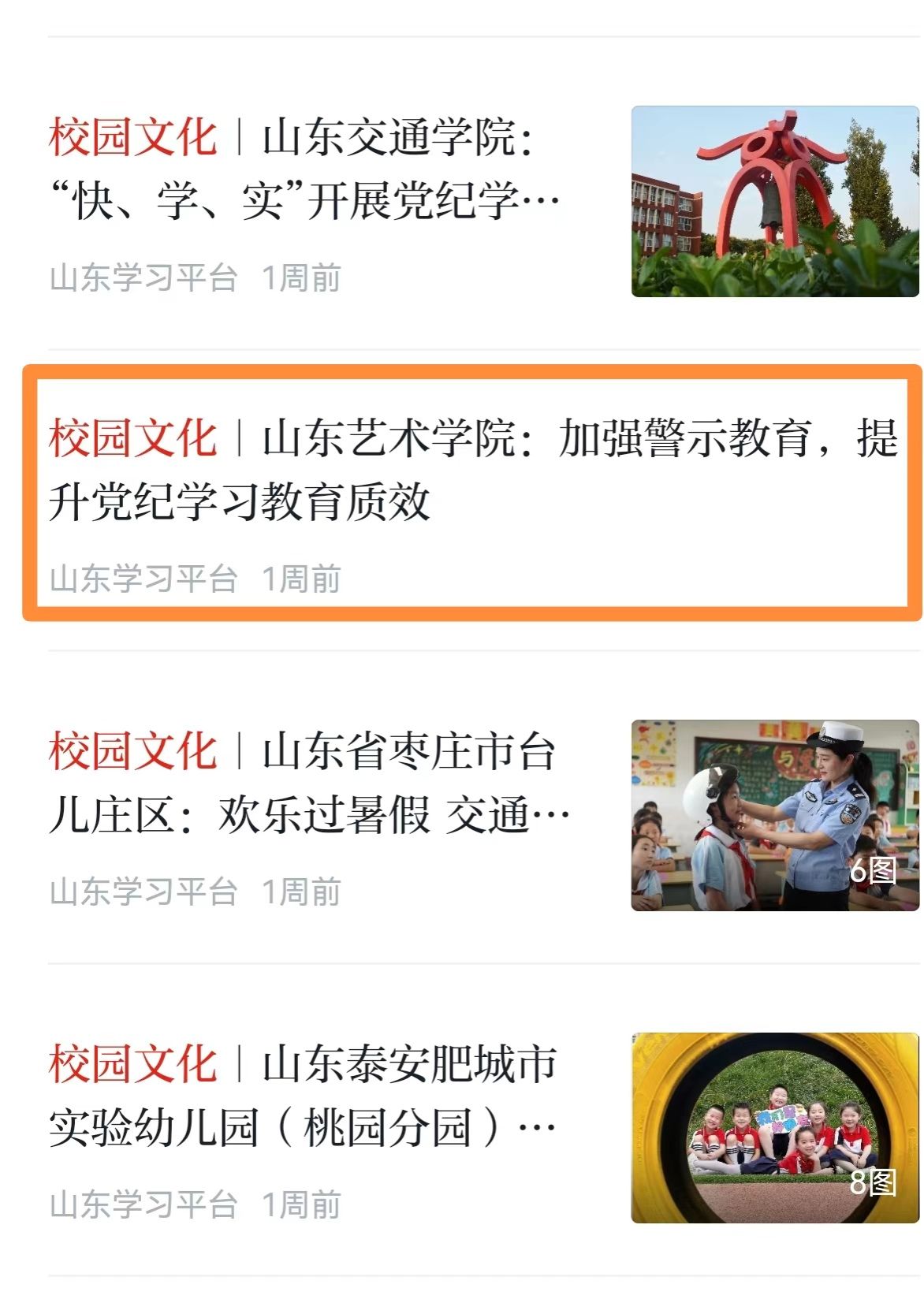Open the 枣庄市台儿庄区 summer traffic article
The width and height of the screenshot is (924, 1314).
pyautogui.click(x=307, y=783)
